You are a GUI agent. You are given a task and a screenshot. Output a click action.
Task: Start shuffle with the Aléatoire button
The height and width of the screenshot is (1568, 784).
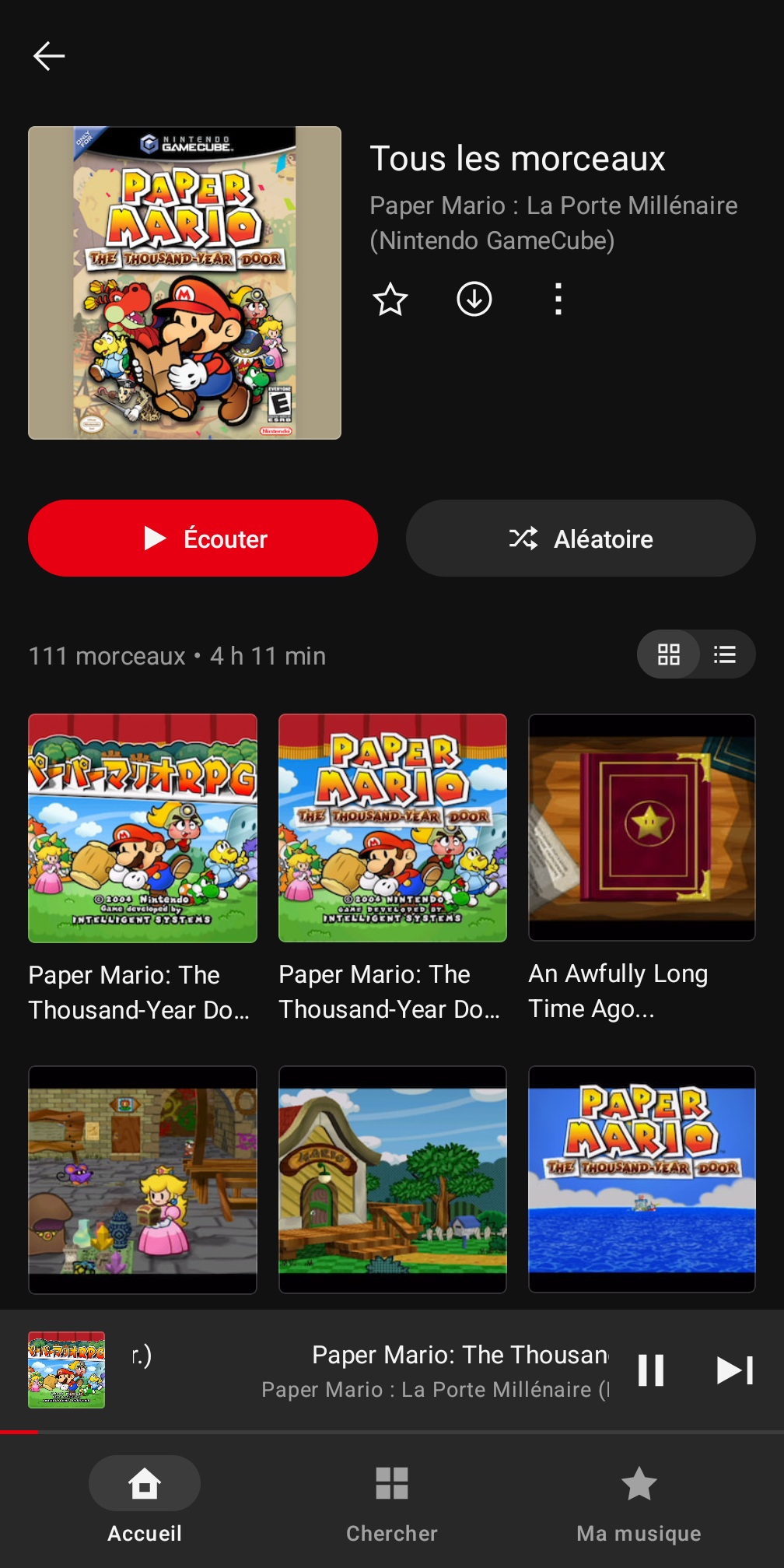(580, 538)
